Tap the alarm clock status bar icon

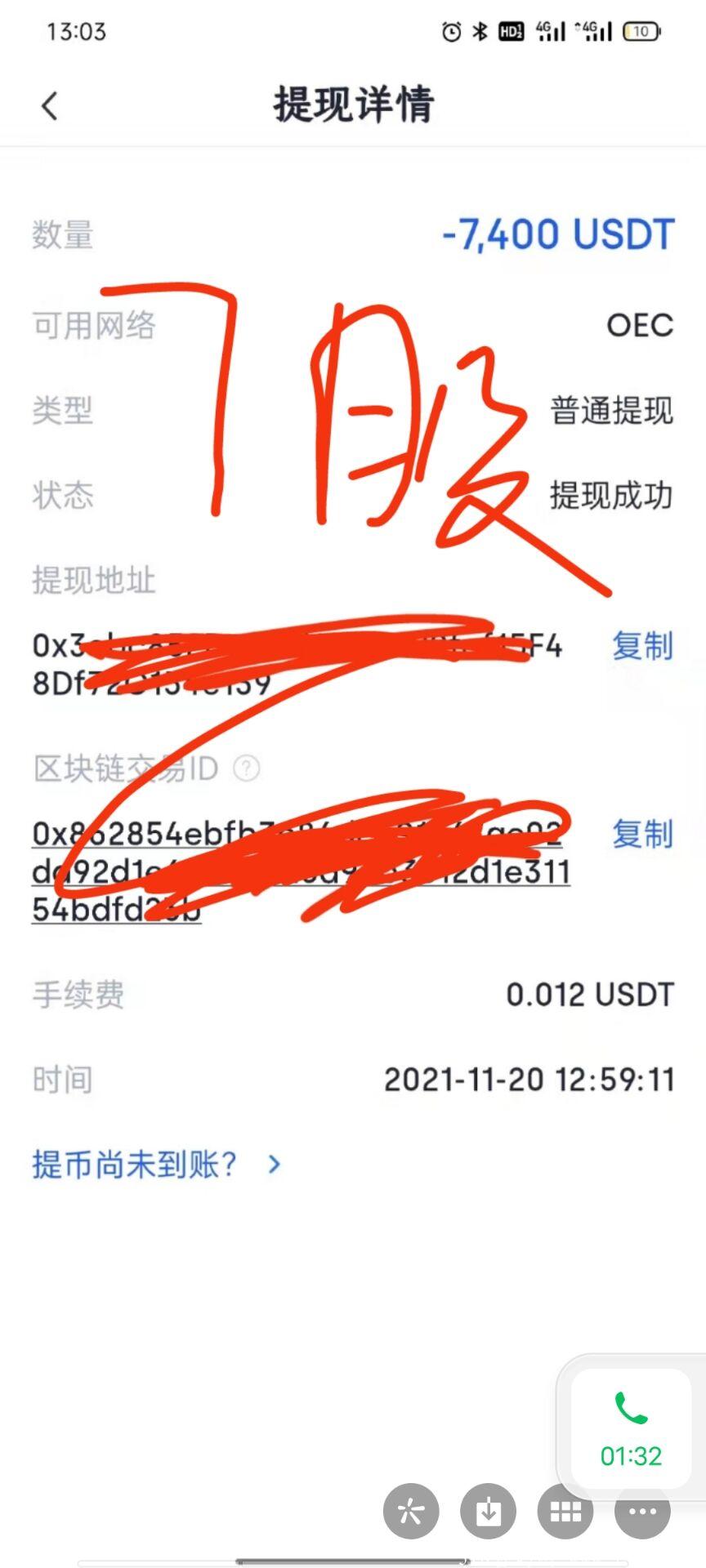tap(450, 31)
